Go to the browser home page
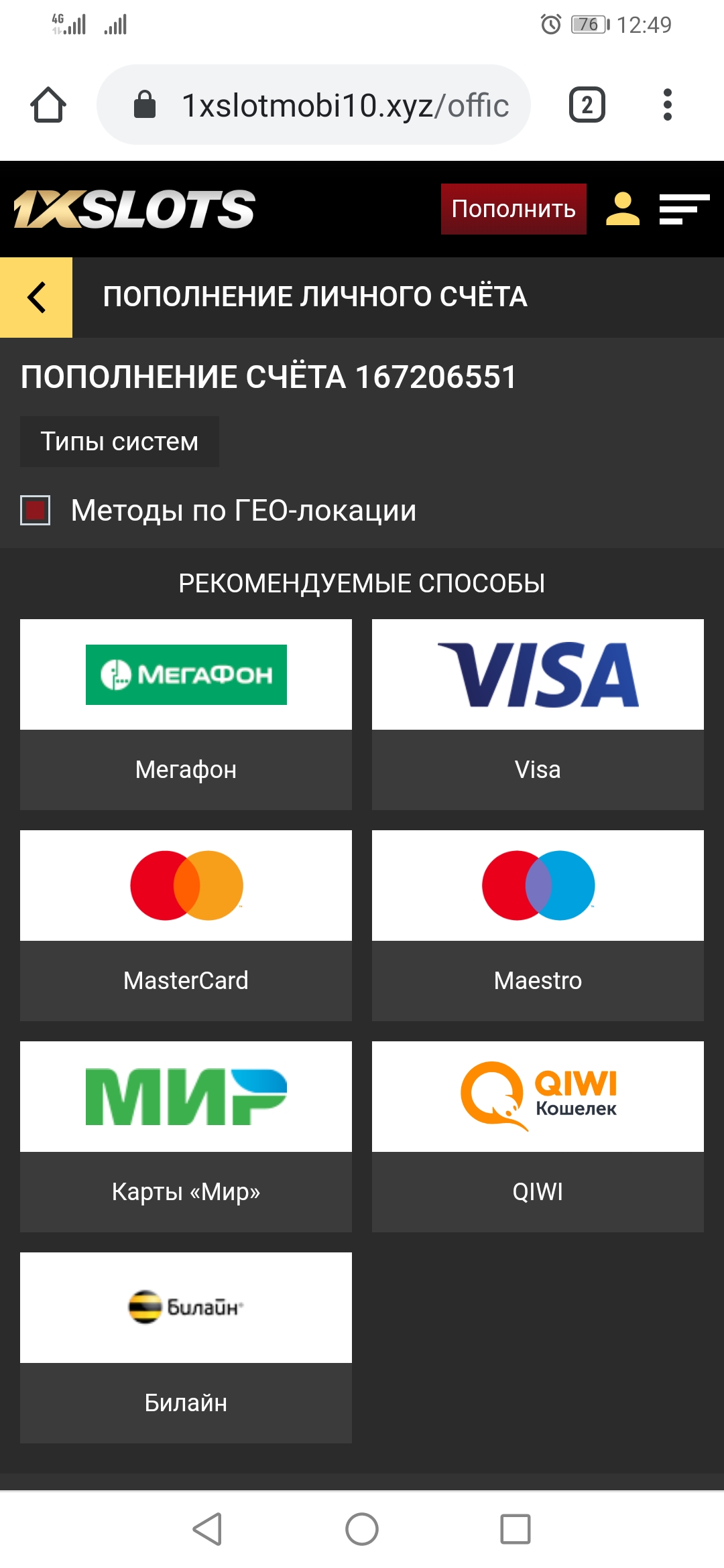The image size is (724, 1568). click(x=48, y=105)
